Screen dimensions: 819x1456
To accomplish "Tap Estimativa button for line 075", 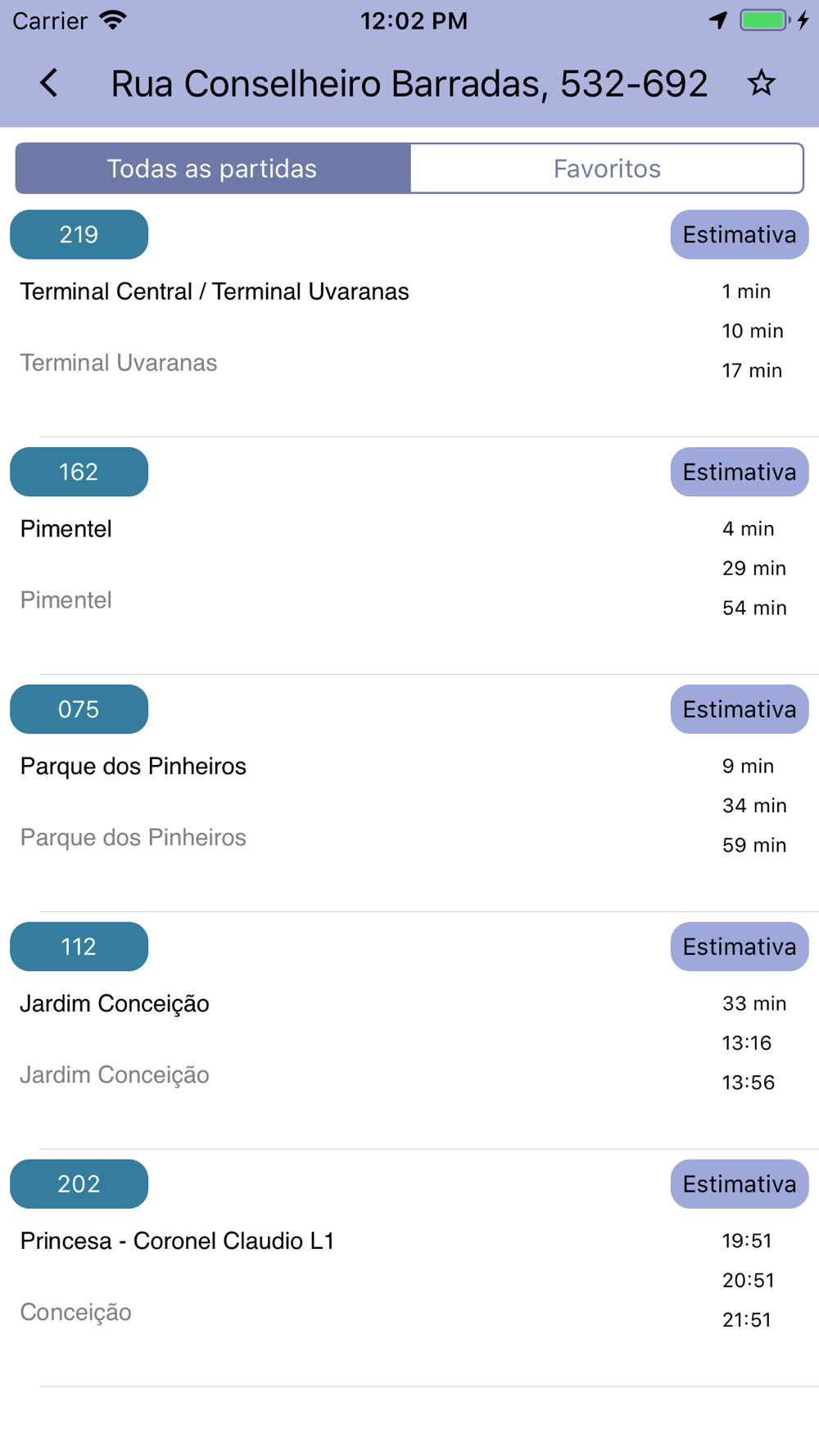I will coord(740,710).
